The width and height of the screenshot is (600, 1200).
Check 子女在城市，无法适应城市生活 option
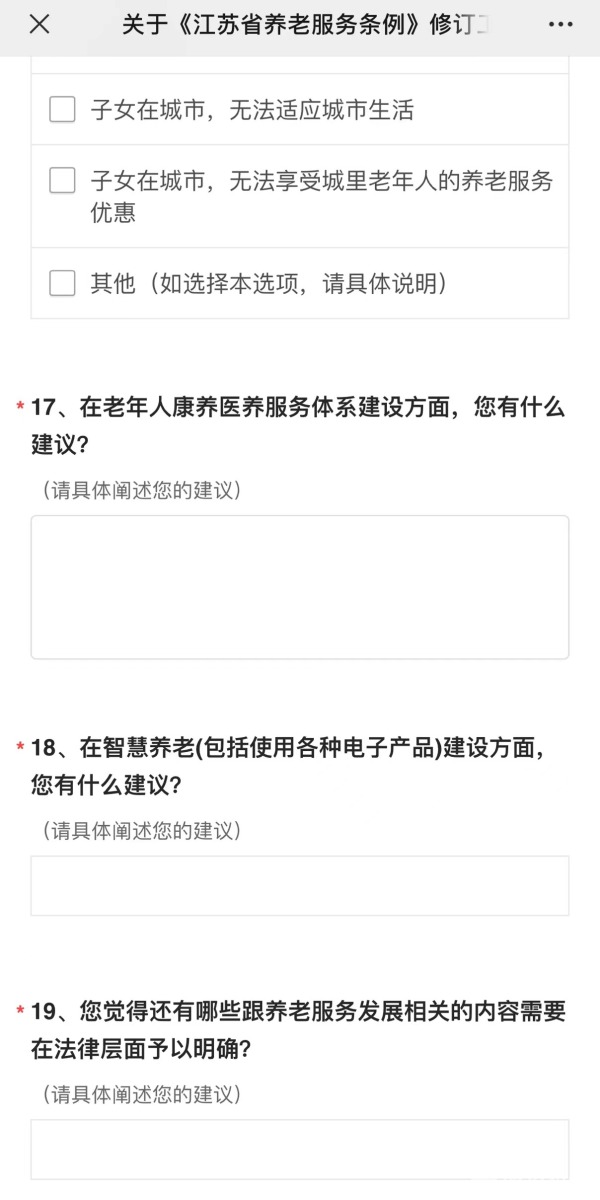pyautogui.click(x=63, y=109)
